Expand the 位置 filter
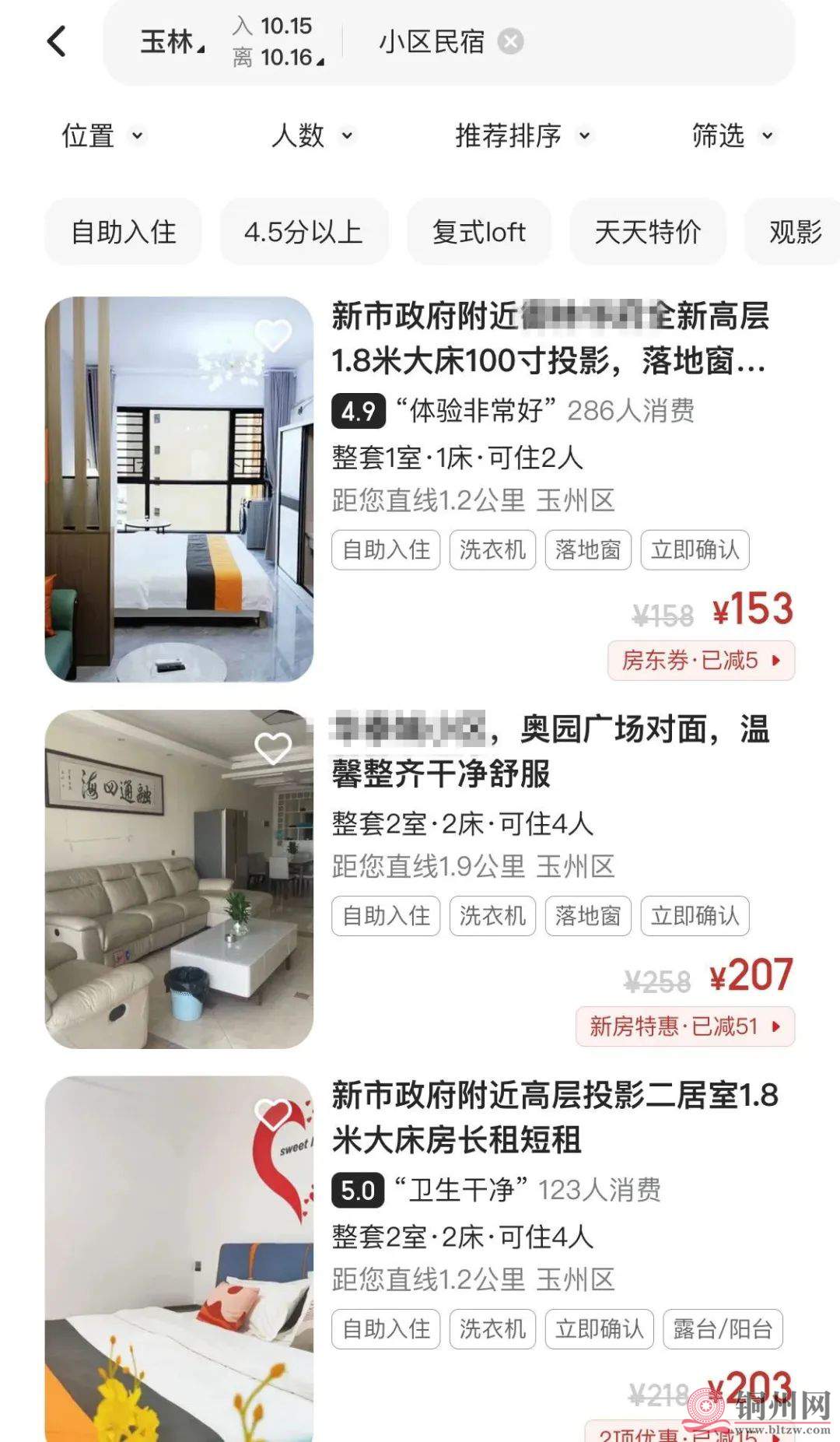Image resolution: width=840 pixels, height=1442 pixels. tap(103, 135)
